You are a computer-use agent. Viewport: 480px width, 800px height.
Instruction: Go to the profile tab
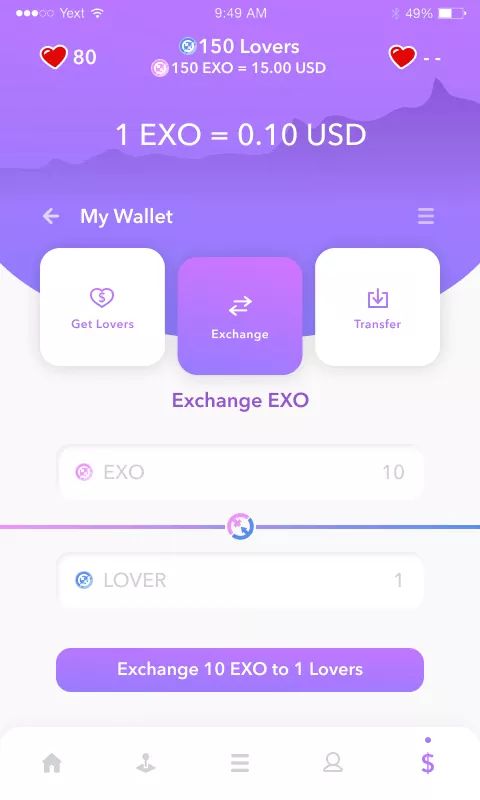(333, 763)
